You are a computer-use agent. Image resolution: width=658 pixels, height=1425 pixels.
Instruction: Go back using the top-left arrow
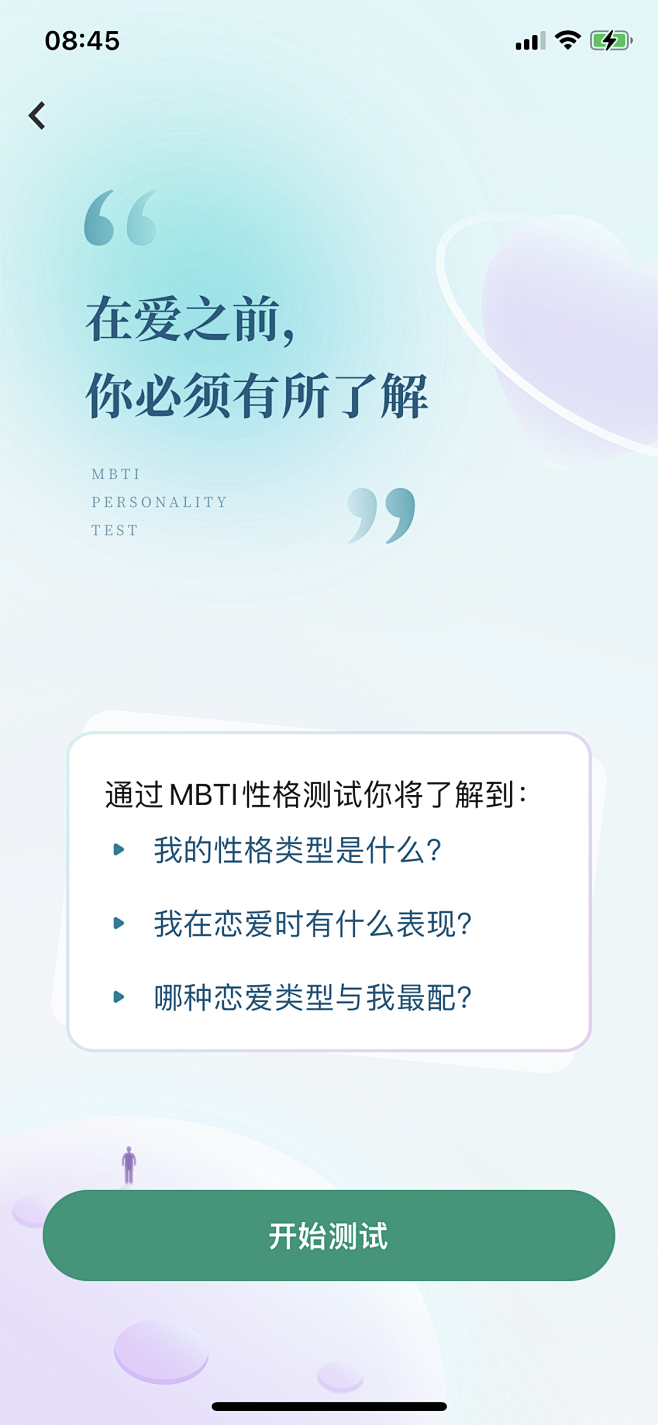point(37,116)
